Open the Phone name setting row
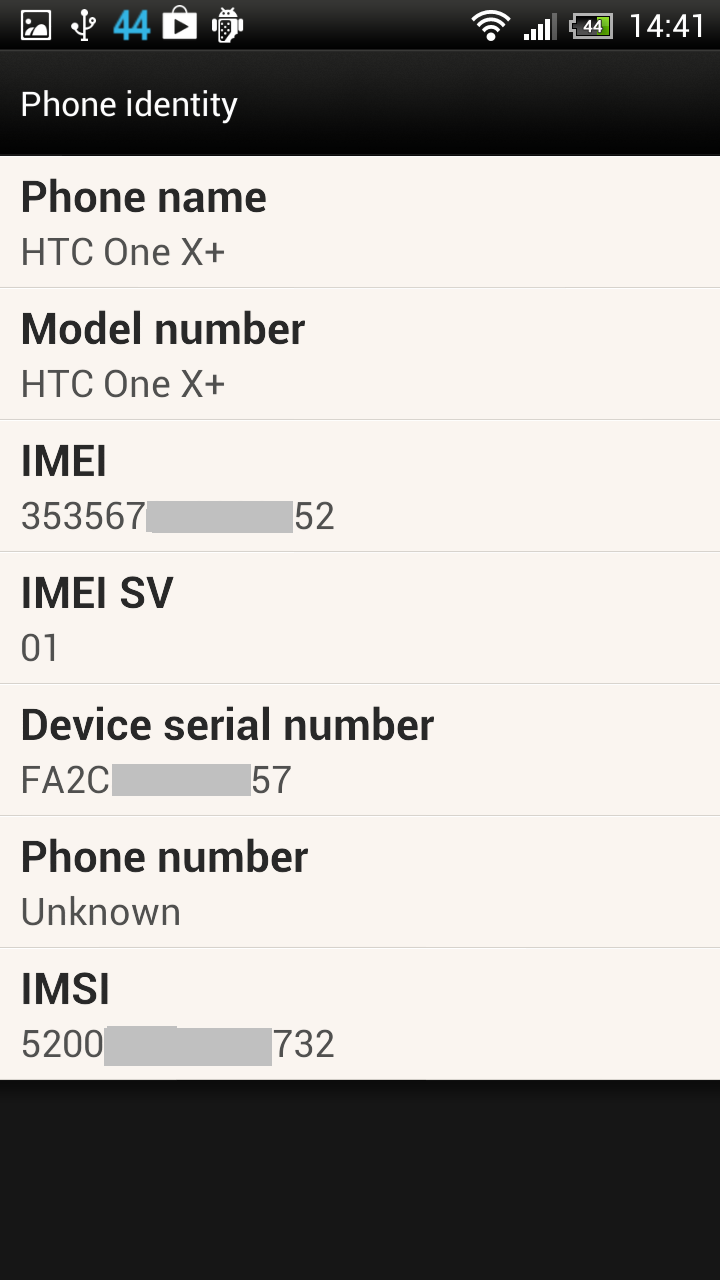The height and width of the screenshot is (1280, 720). [360, 223]
